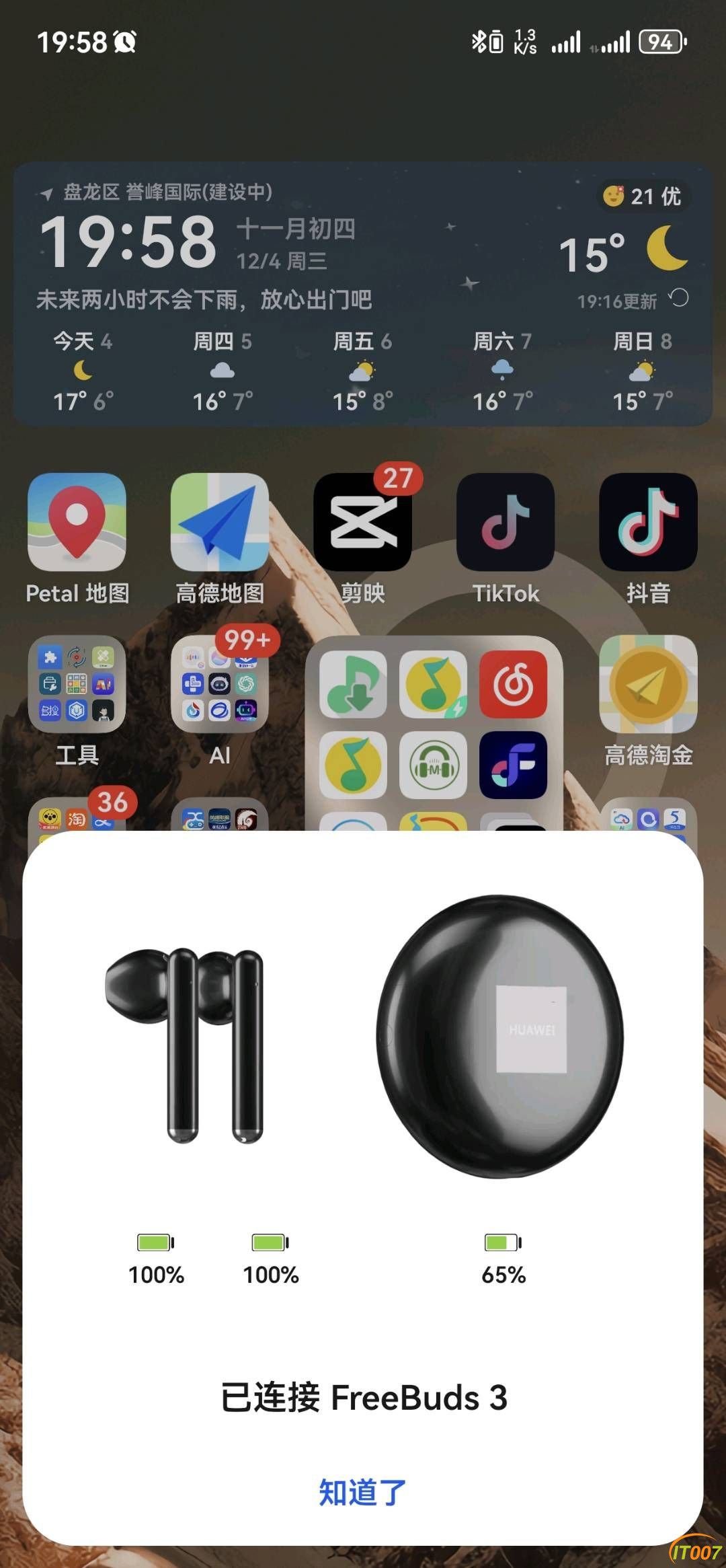The image size is (726, 1568).
Task: Open 高德淘金 app
Action: [648, 684]
